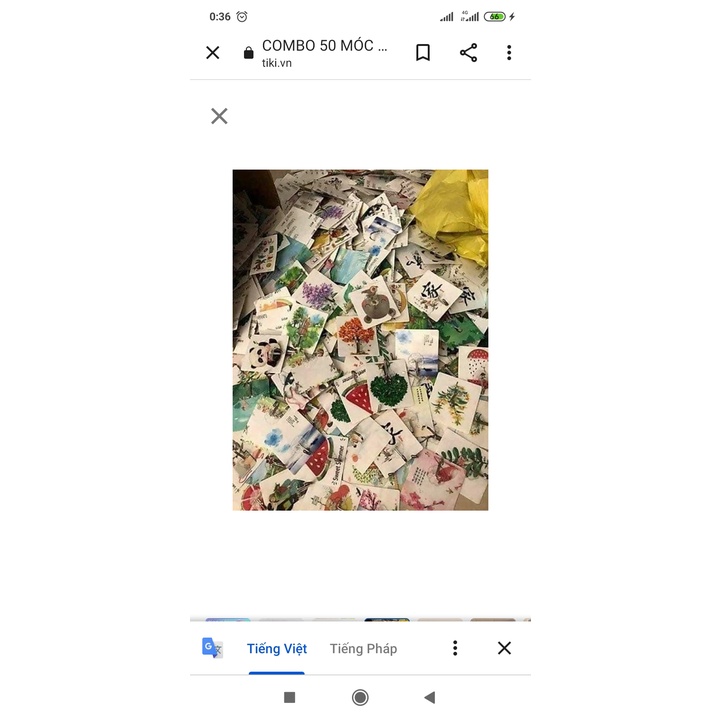Open translate bar options menu
Screen dimensions: 720x720
[455, 648]
